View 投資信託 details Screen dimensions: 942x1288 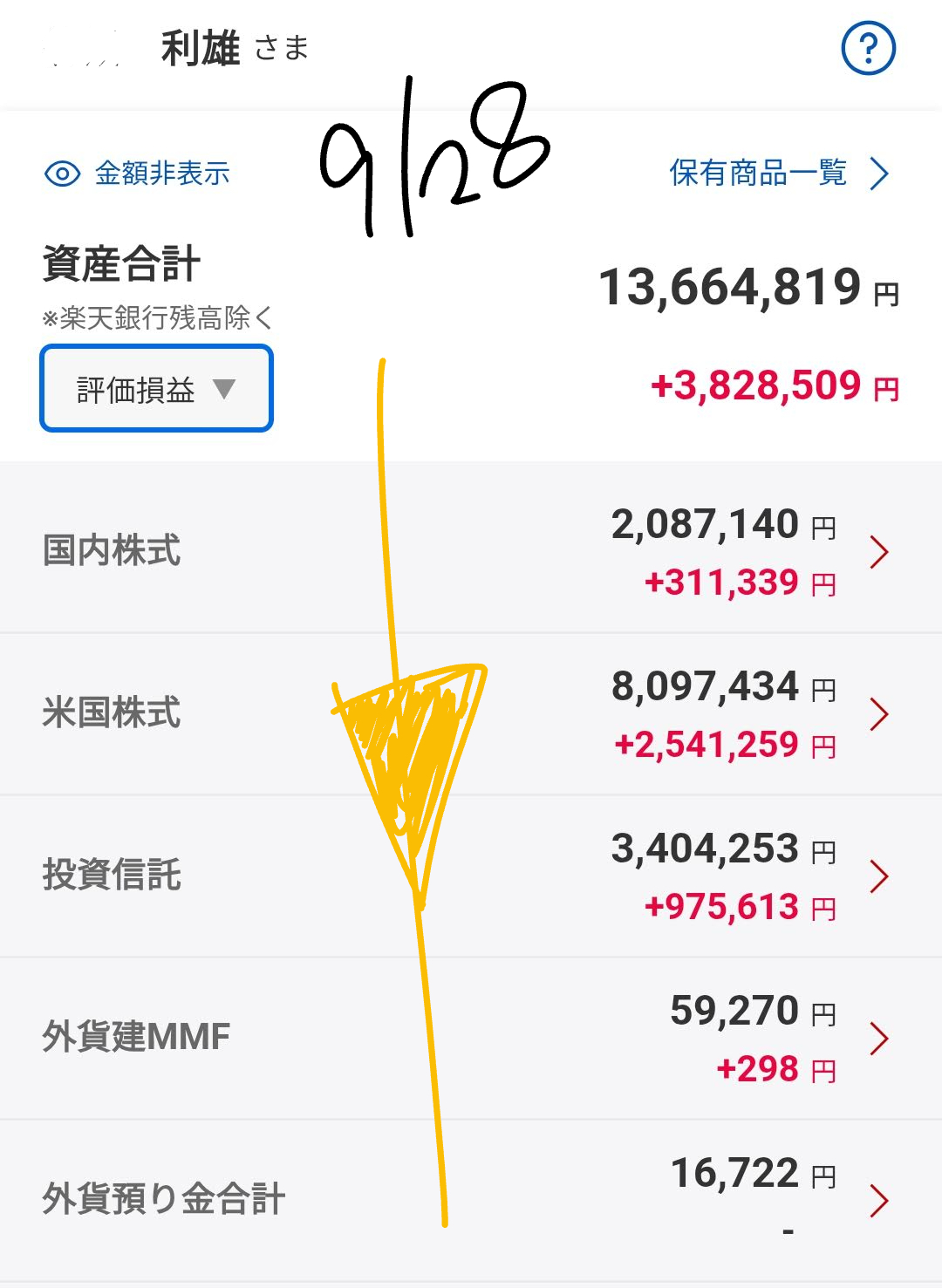471,876
